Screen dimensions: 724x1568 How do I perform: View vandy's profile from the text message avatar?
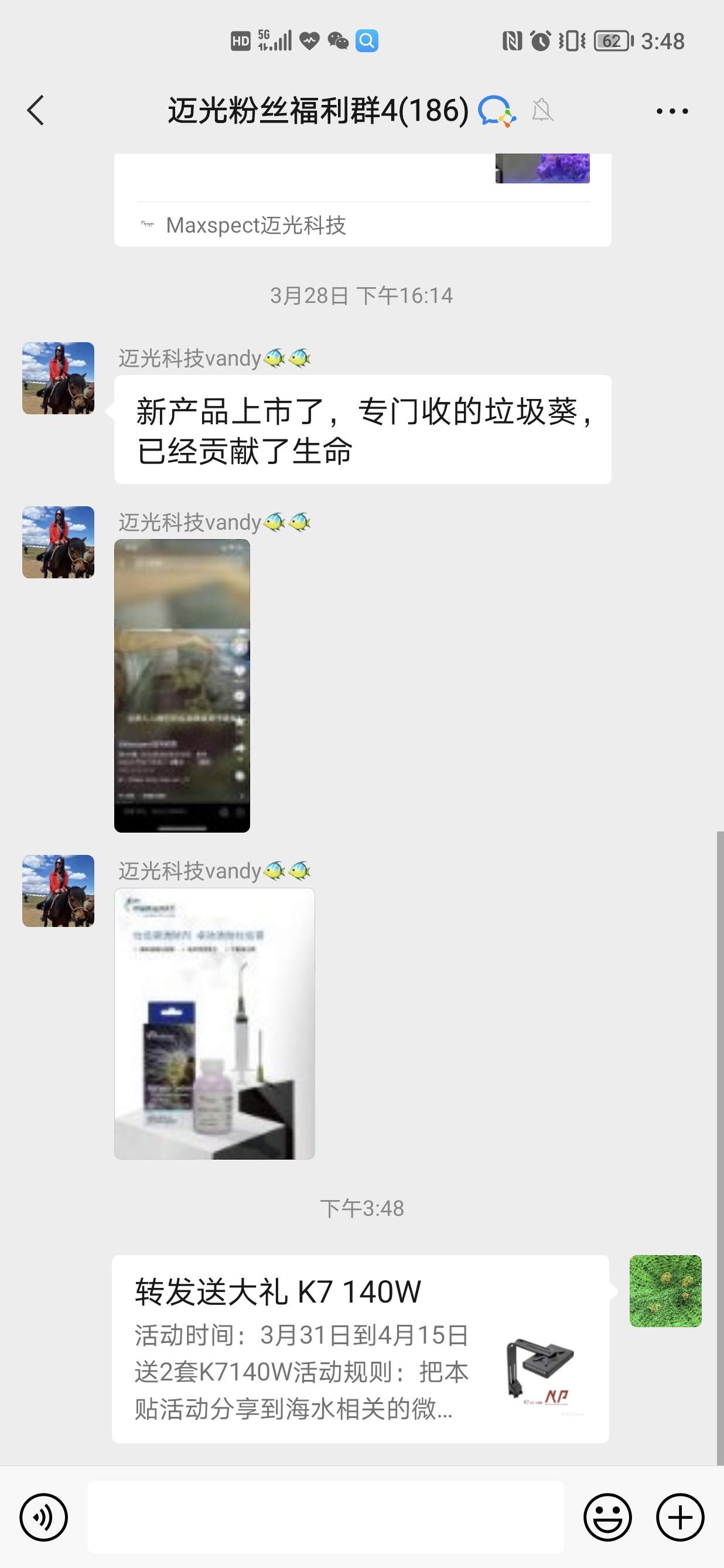(59, 378)
